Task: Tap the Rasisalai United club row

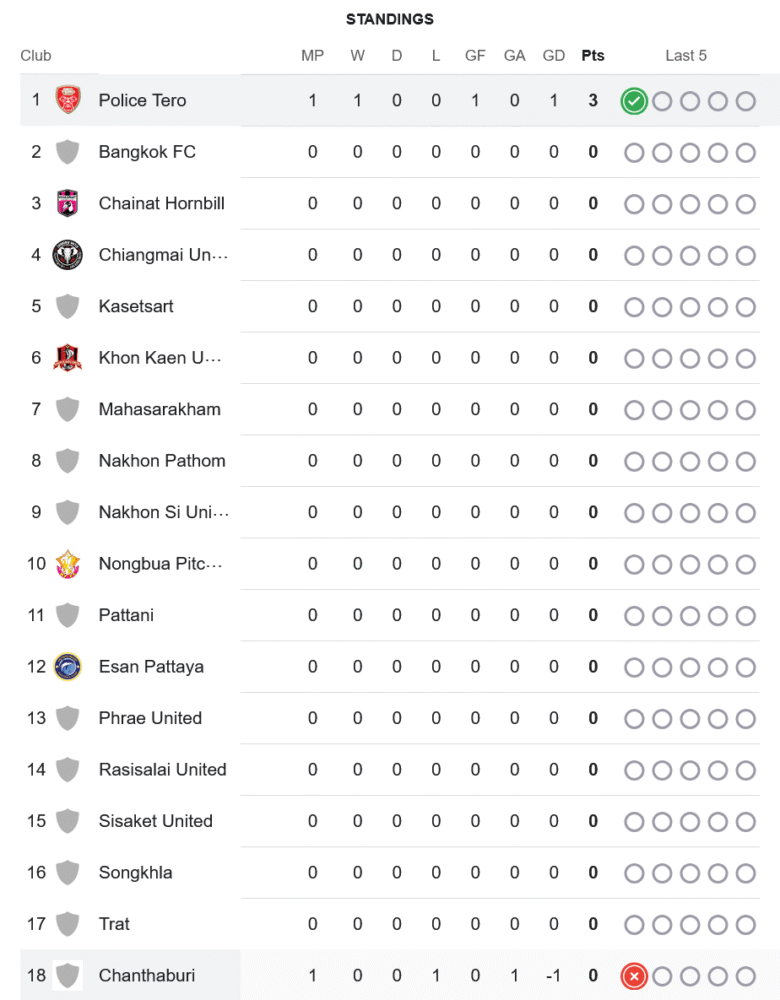Action: [x=162, y=770]
